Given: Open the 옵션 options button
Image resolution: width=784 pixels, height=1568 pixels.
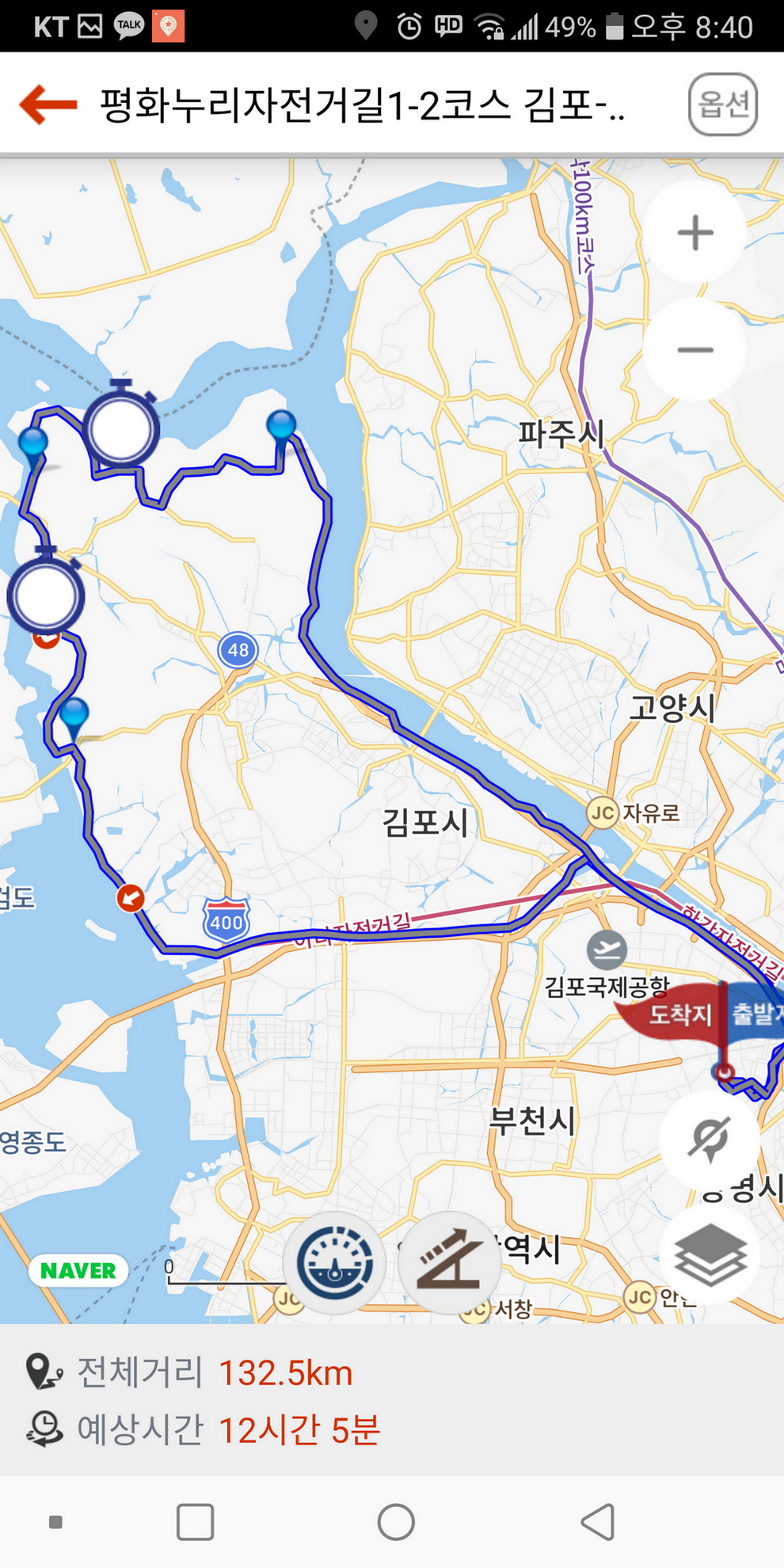Looking at the screenshot, I should tap(722, 104).
